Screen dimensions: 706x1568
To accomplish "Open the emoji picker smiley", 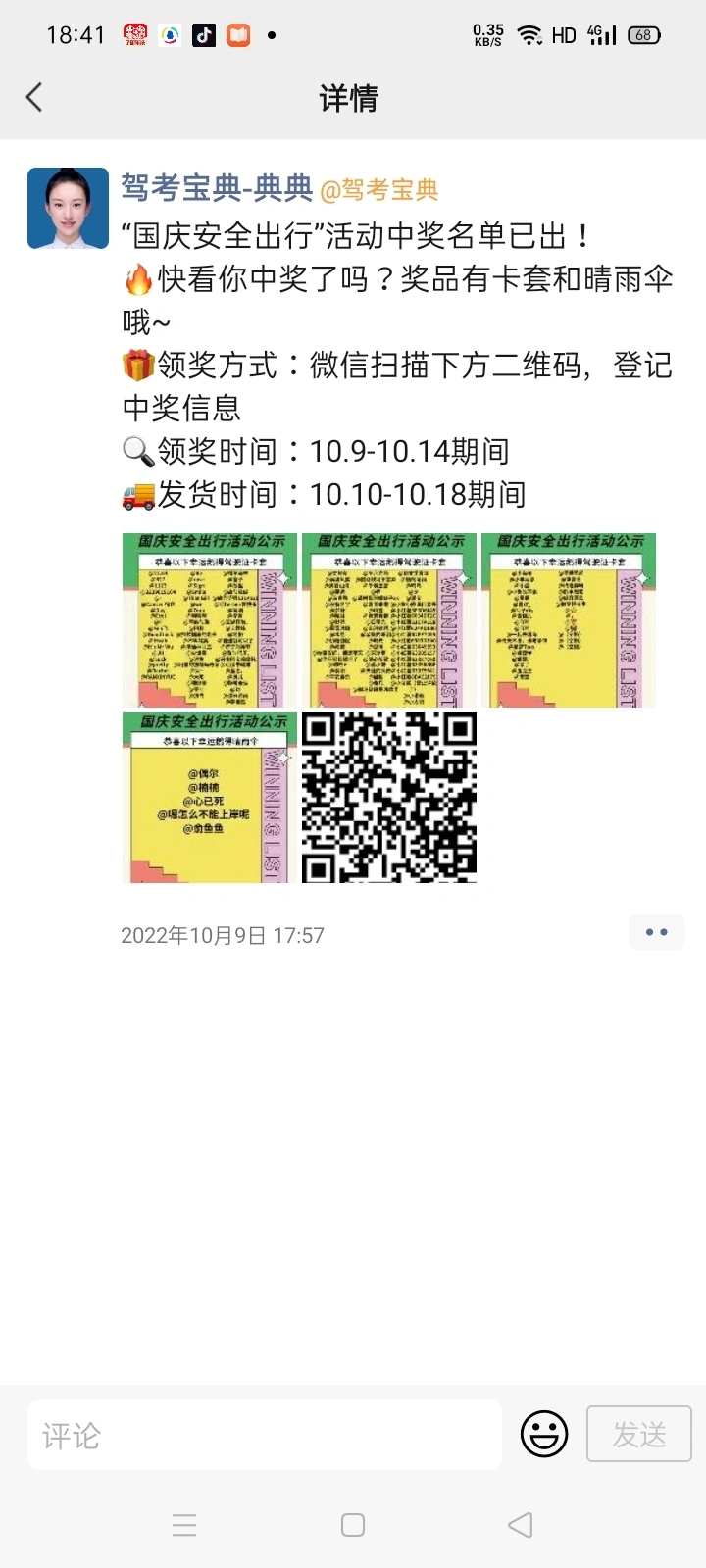I will point(544,1435).
